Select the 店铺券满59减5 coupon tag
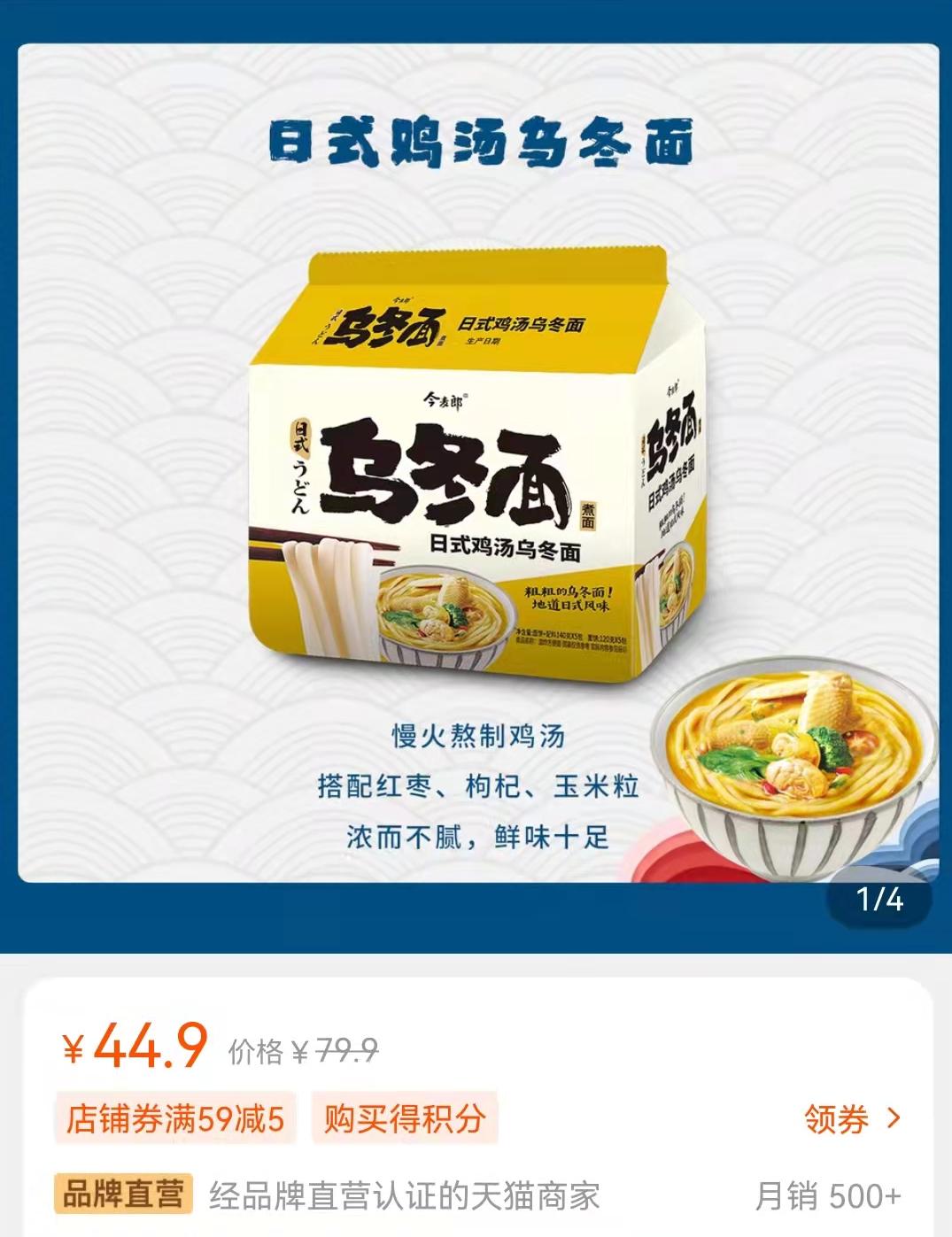The image size is (952, 1237). [175, 1119]
